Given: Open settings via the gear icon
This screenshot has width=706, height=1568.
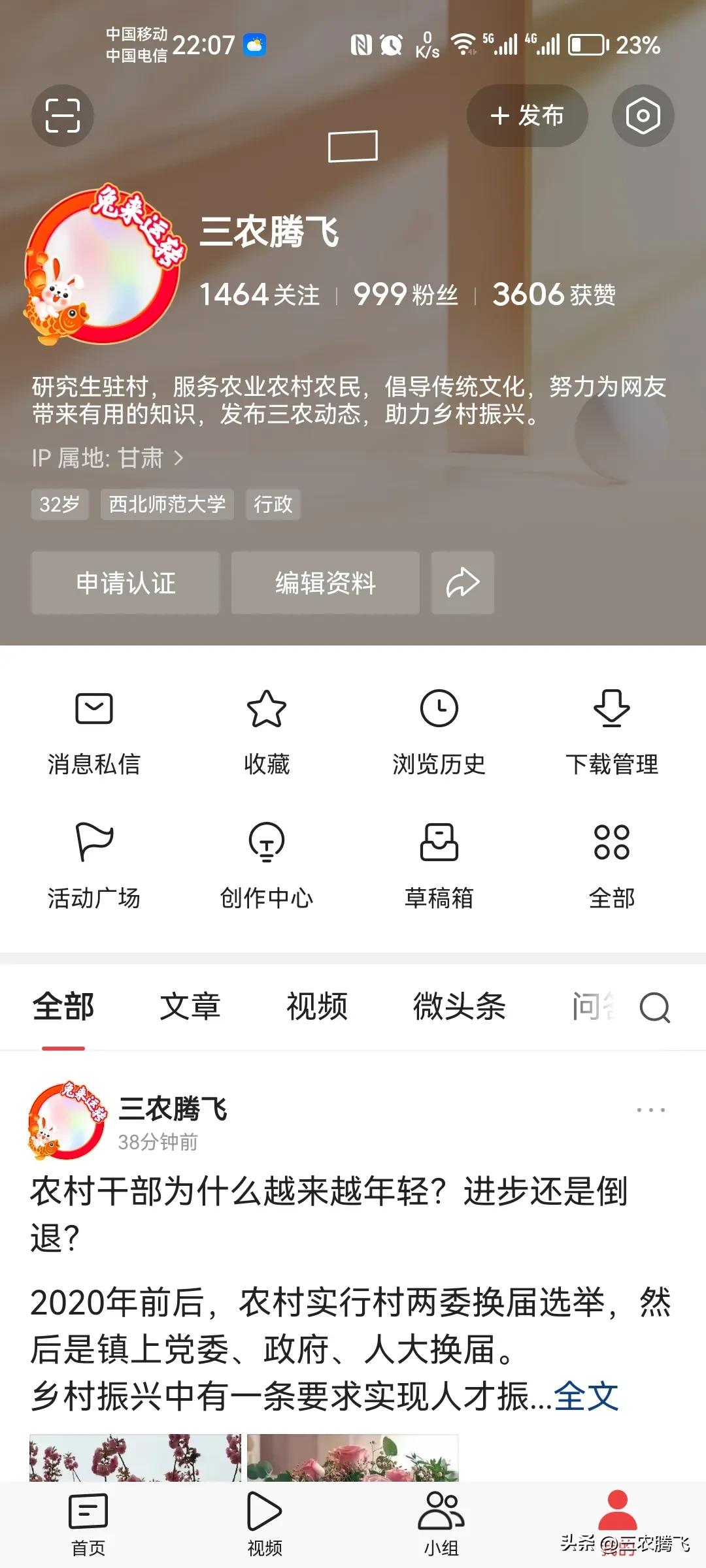Looking at the screenshot, I should [643, 115].
